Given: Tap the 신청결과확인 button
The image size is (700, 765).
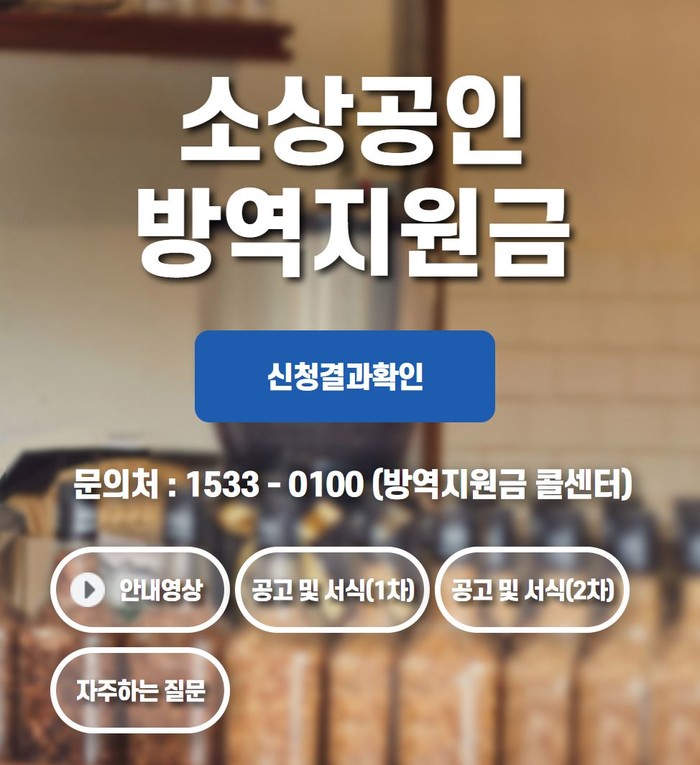Looking at the screenshot, I should click(345, 376).
